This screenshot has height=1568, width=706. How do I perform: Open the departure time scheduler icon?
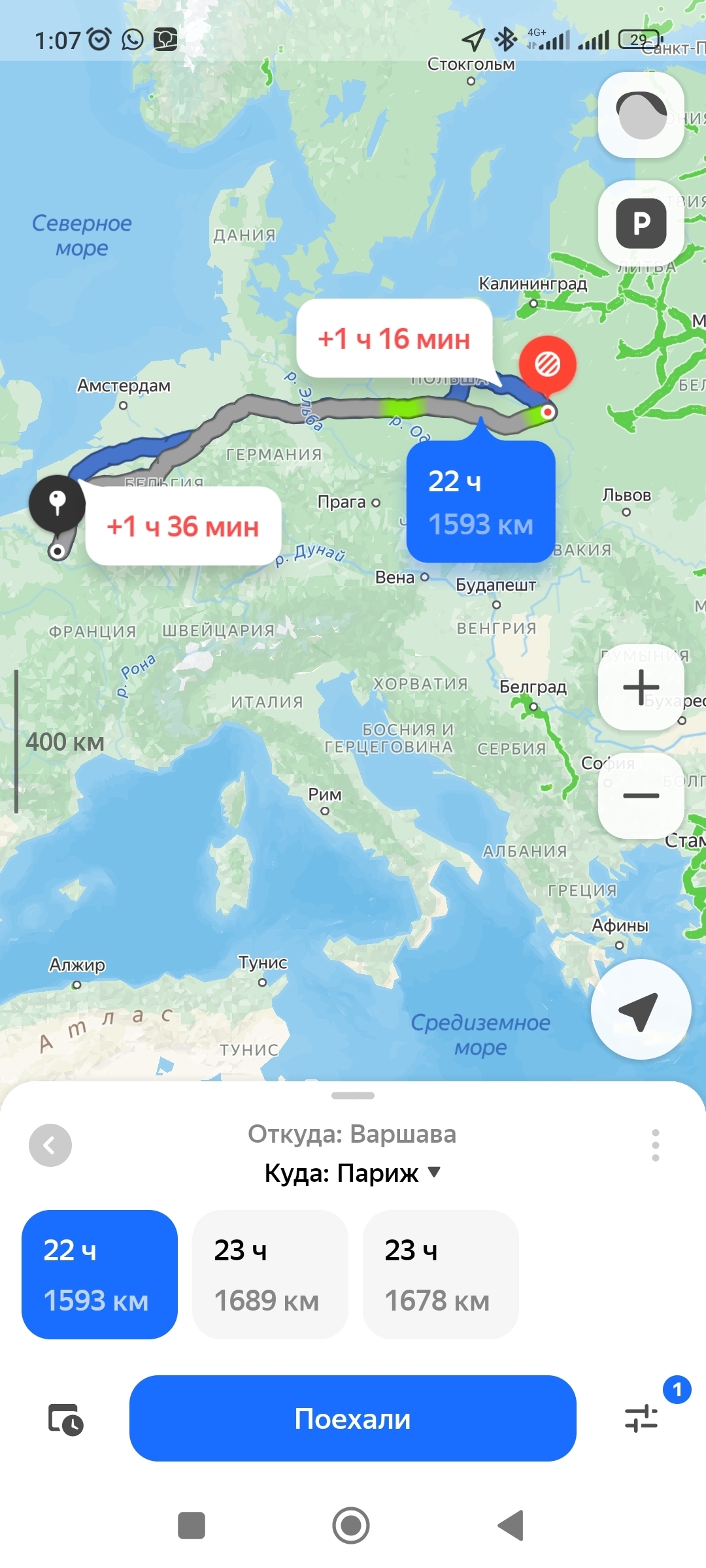pos(65,1419)
